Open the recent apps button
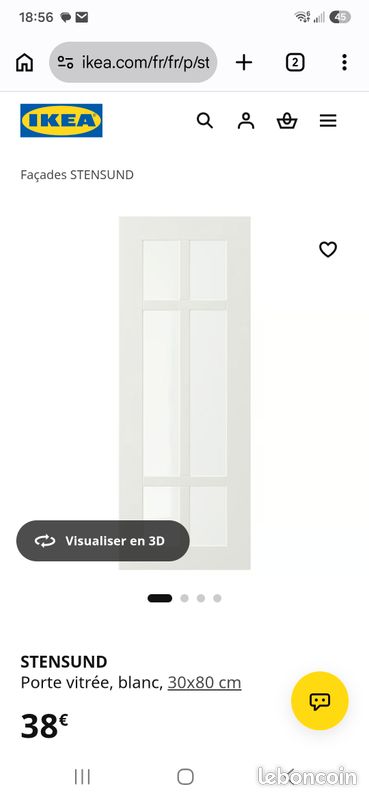This screenshot has height=800, width=369. 82,777
